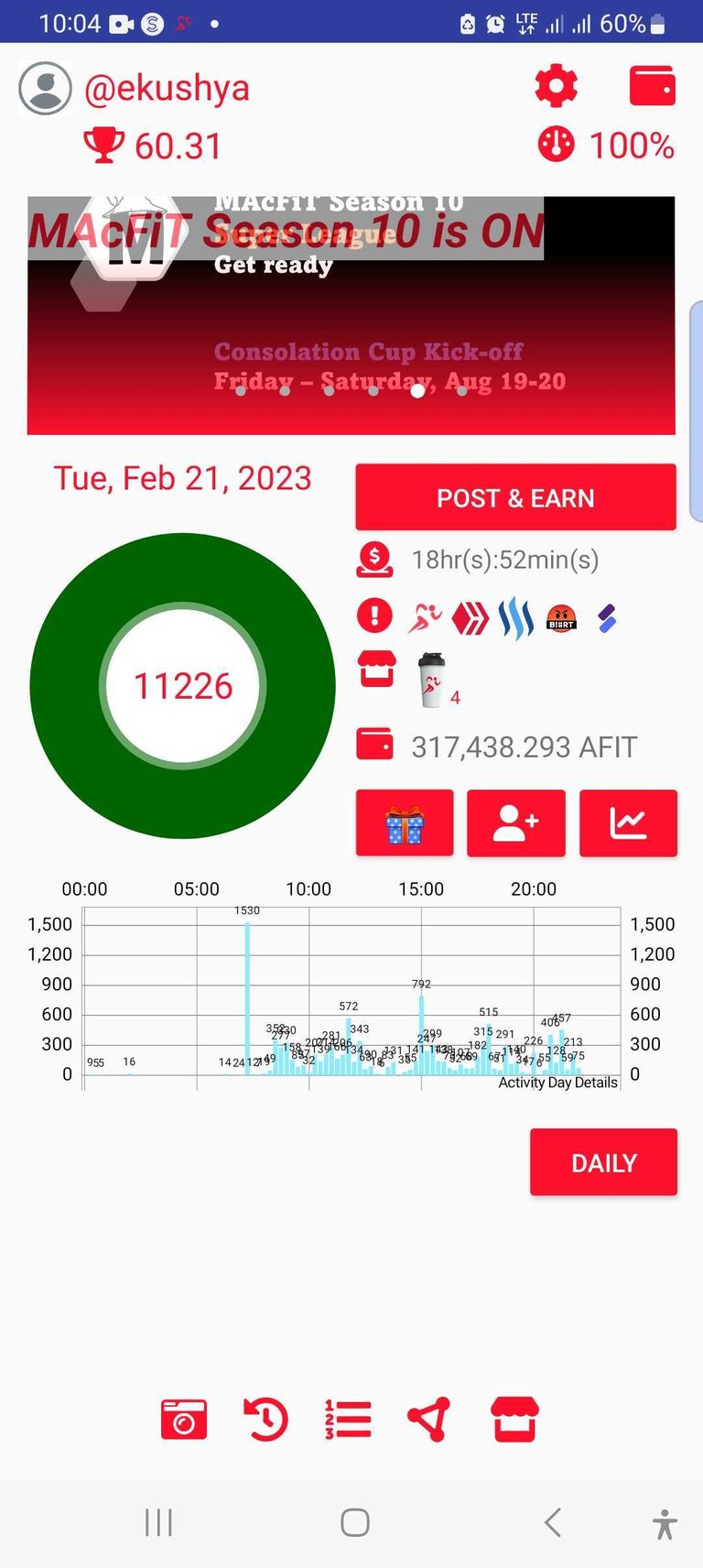The image size is (703, 1568).
Task: Go to the system home screen
Action: point(354,1522)
